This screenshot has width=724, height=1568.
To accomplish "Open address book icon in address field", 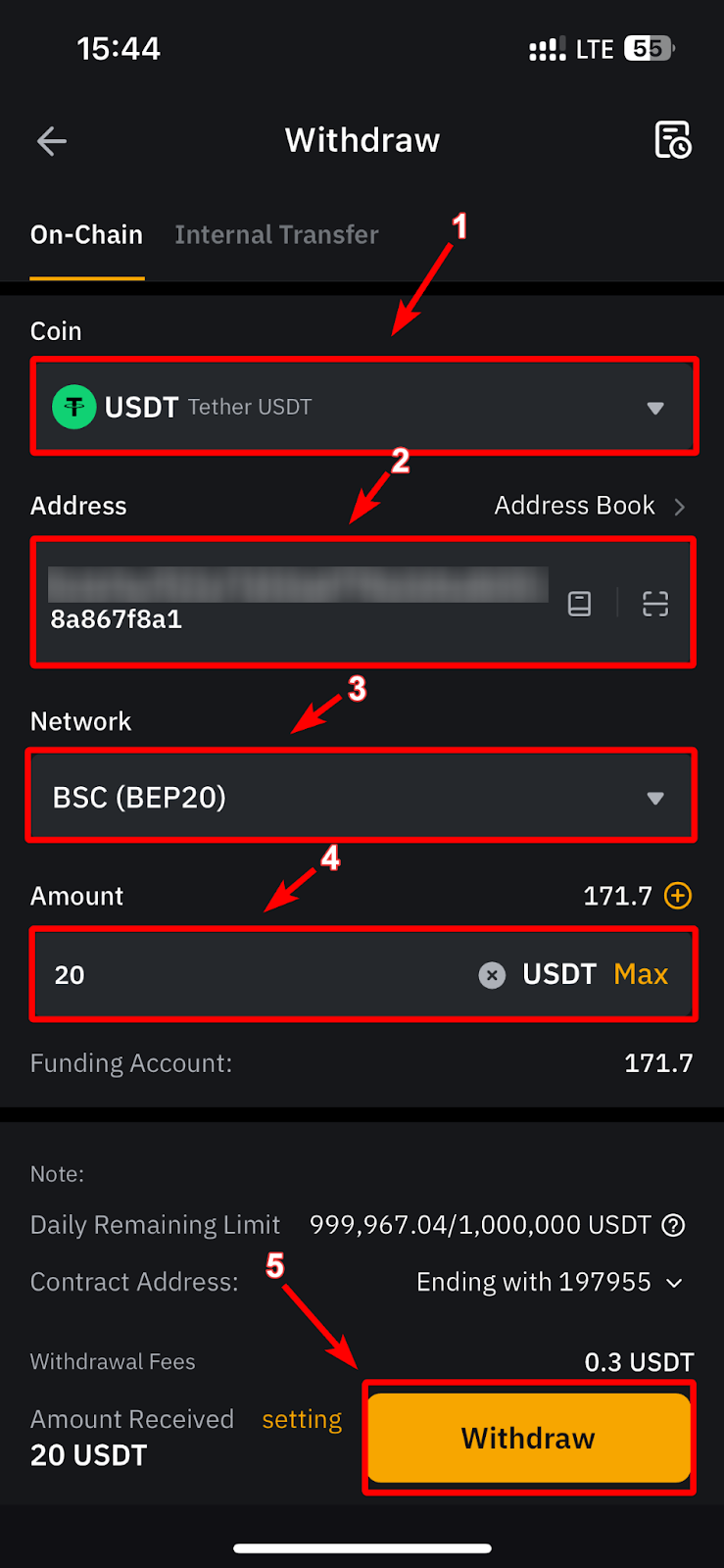I will [x=580, y=604].
